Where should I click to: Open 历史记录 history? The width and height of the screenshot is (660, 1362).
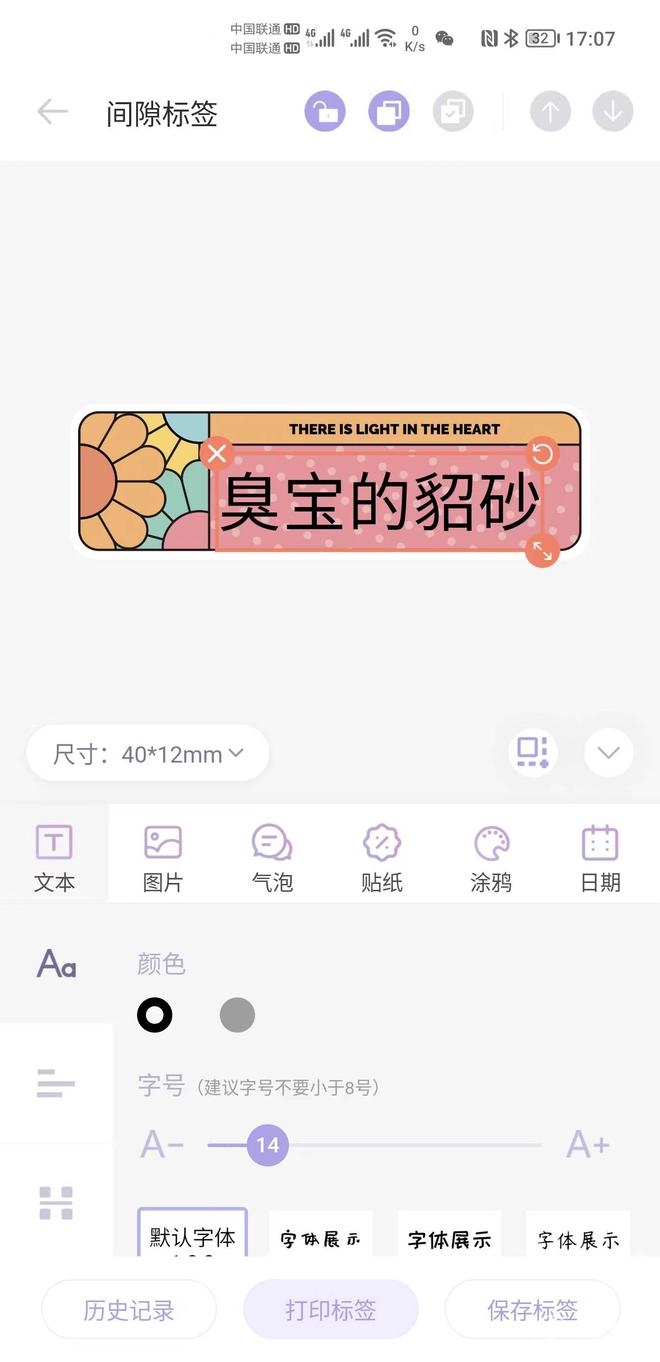pyautogui.click(x=129, y=1310)
